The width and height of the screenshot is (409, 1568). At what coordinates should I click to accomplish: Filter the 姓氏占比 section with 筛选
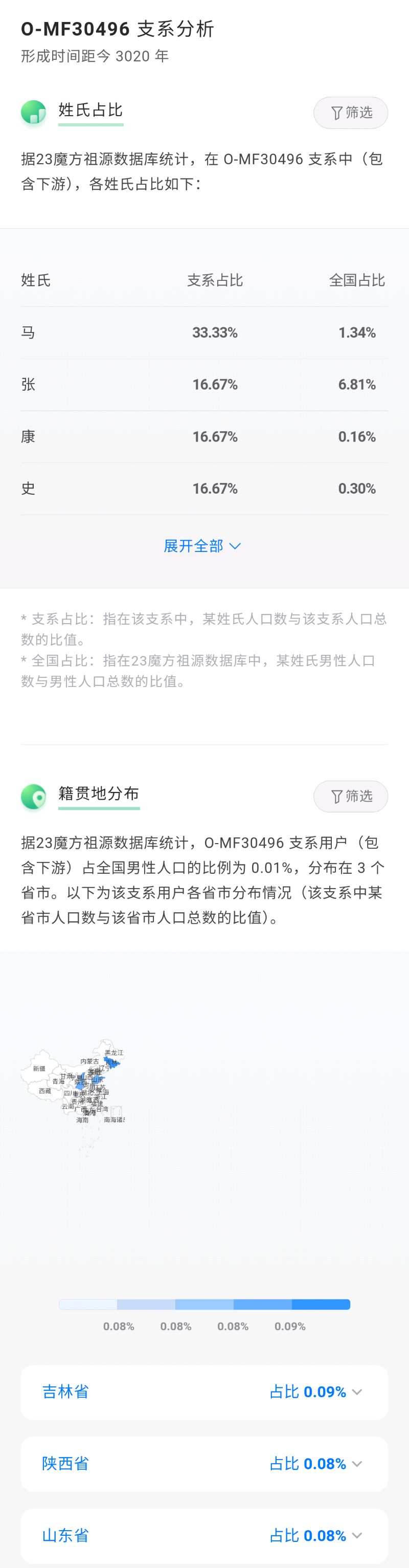point(351,113)
